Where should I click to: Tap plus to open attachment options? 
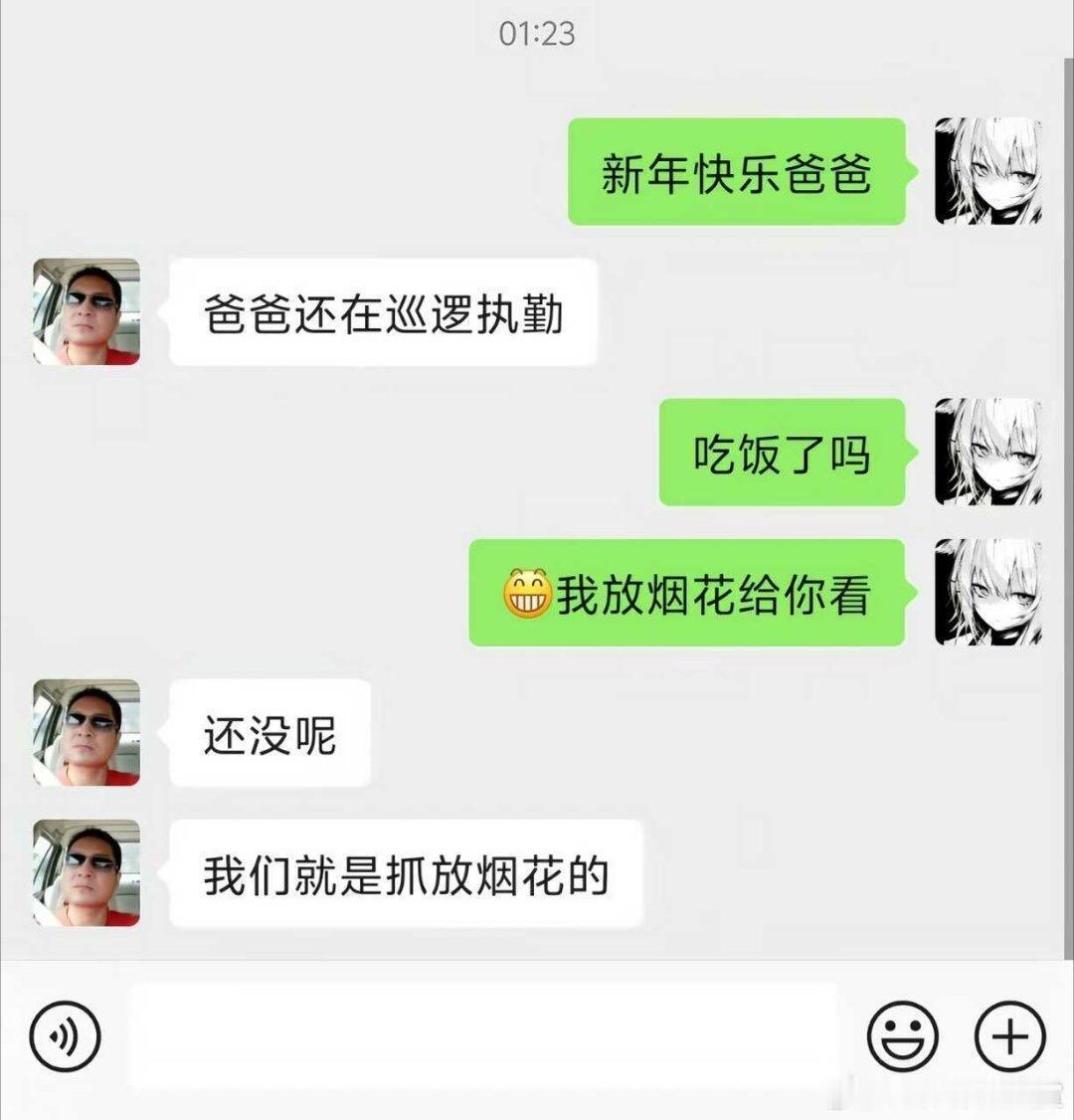tap(1007, 1037)
